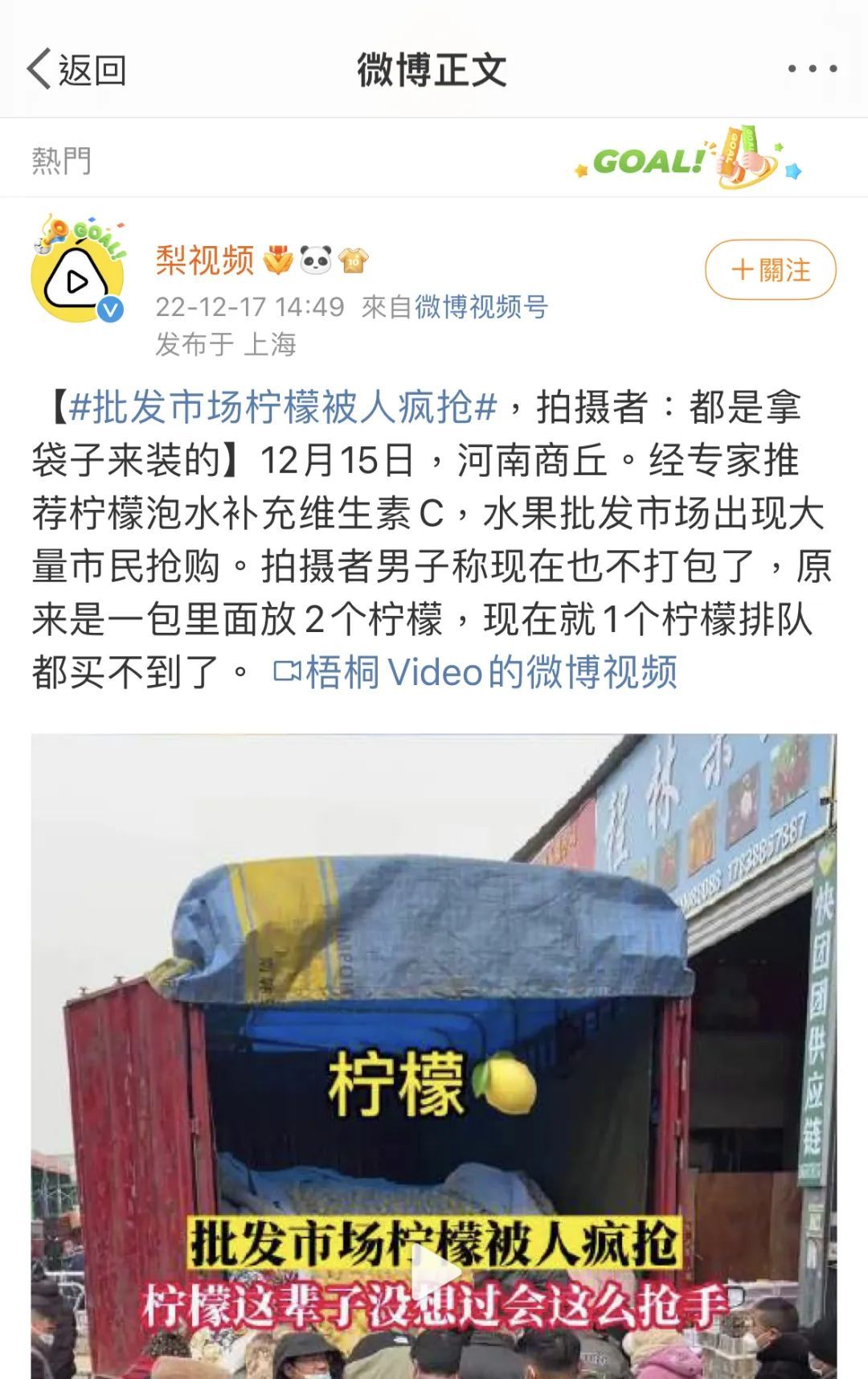Viewport: 868px width, 1379px height.
Task: Open hashtag #批发市场柠檬被人疯抢#
Action: pos(283,408)
